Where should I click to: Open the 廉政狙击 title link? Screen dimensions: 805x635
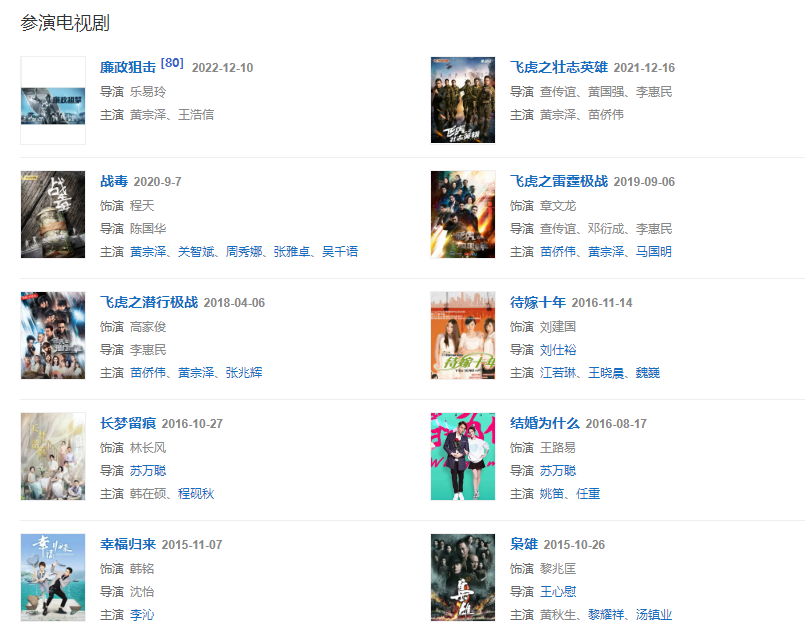pos(128,68)
